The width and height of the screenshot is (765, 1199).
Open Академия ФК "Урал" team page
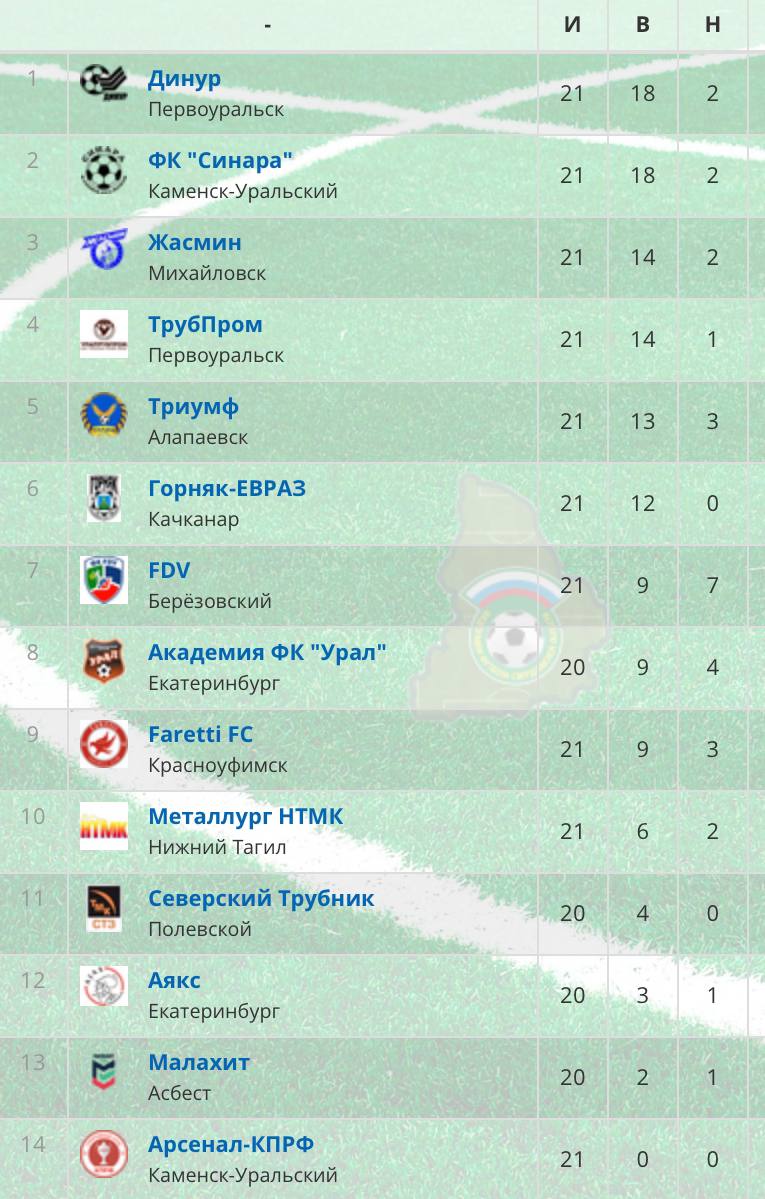tap(267, 652)
